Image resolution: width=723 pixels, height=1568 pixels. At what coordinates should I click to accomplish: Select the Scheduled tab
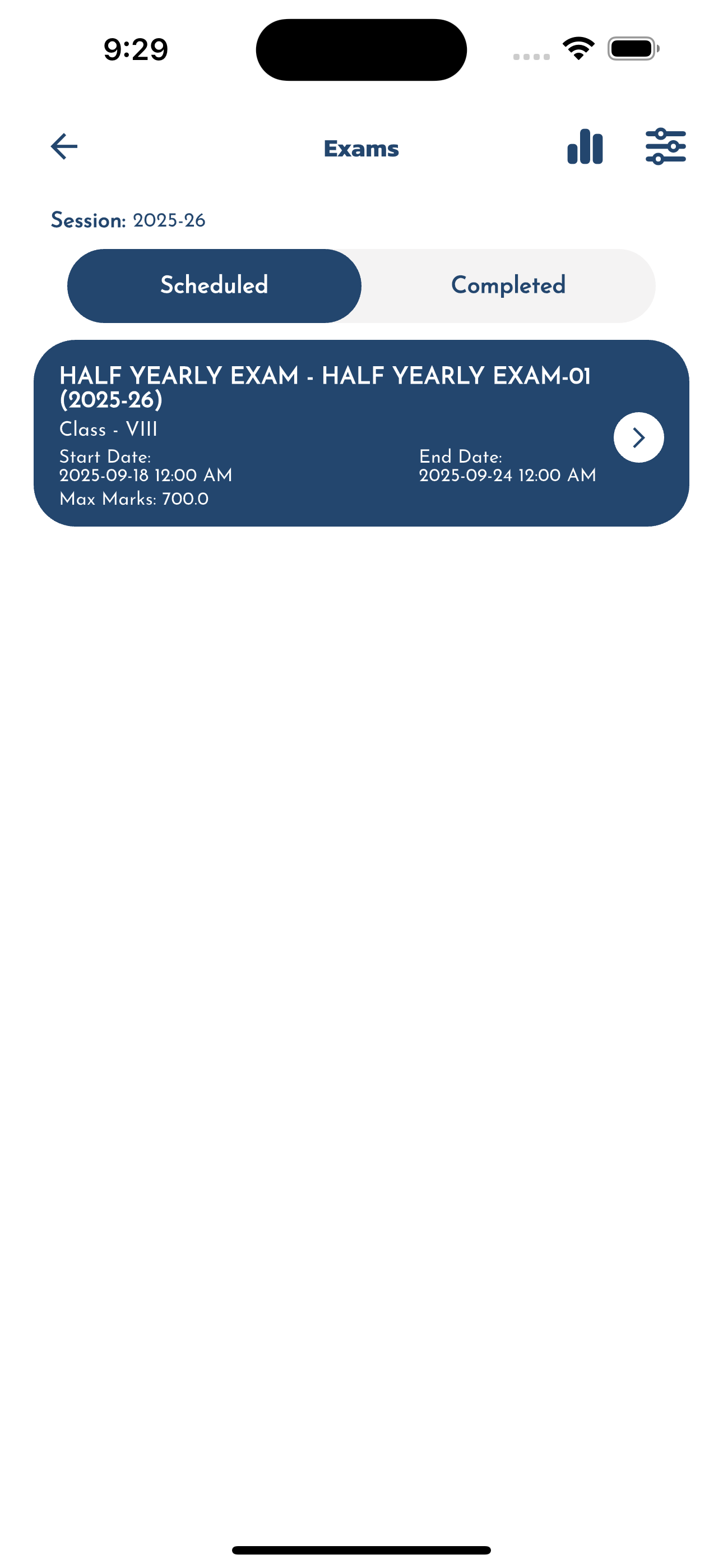[214, 285]
